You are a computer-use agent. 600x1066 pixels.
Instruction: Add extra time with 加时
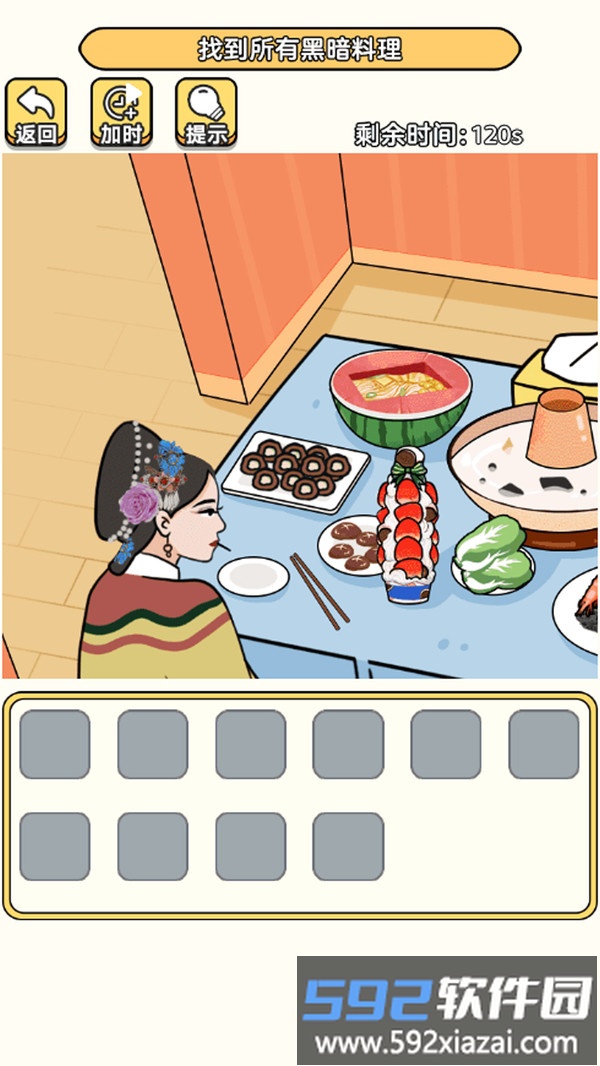click(x=121, y=113)
